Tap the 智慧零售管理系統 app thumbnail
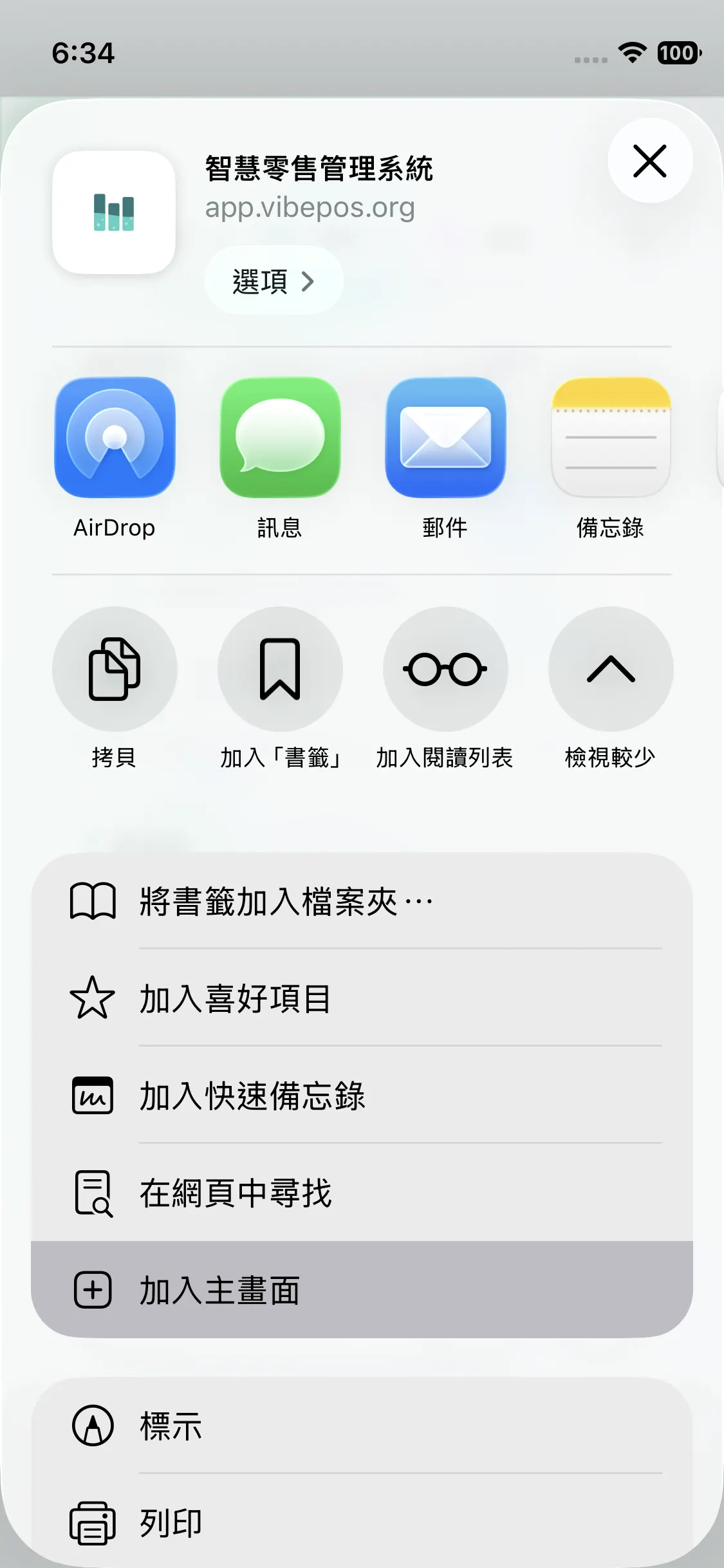The width and height of the screenshot is (724, 1568). pyautogui.click(x=115, y=214)
